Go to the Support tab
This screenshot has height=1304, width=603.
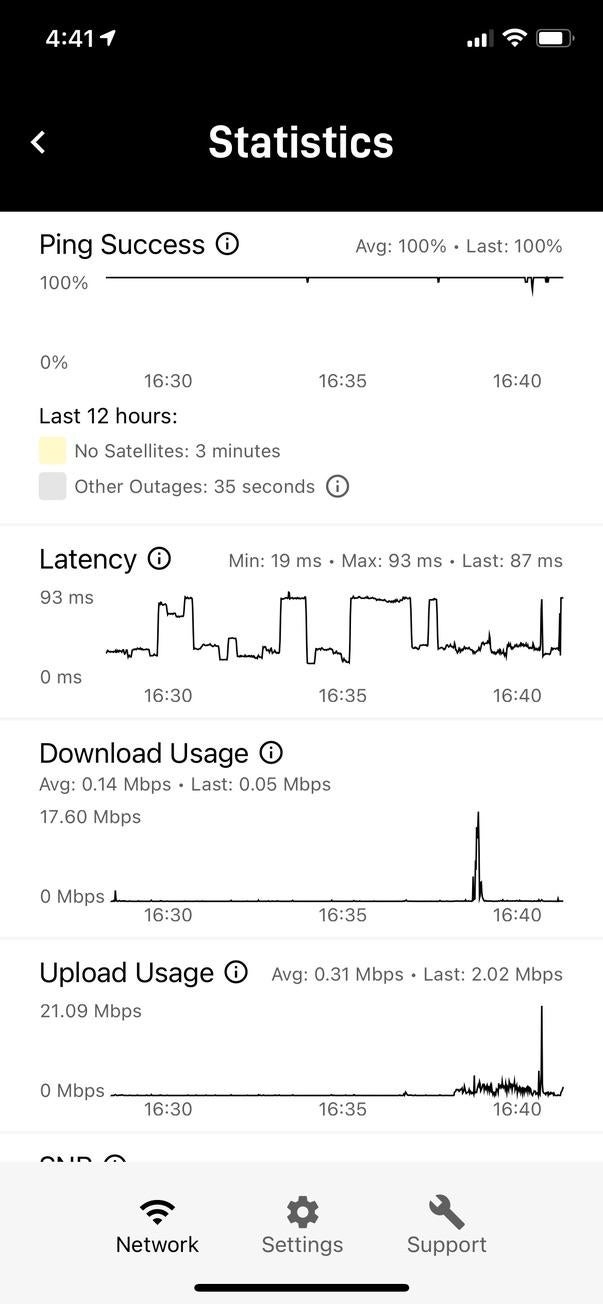tap(446, 1226)
